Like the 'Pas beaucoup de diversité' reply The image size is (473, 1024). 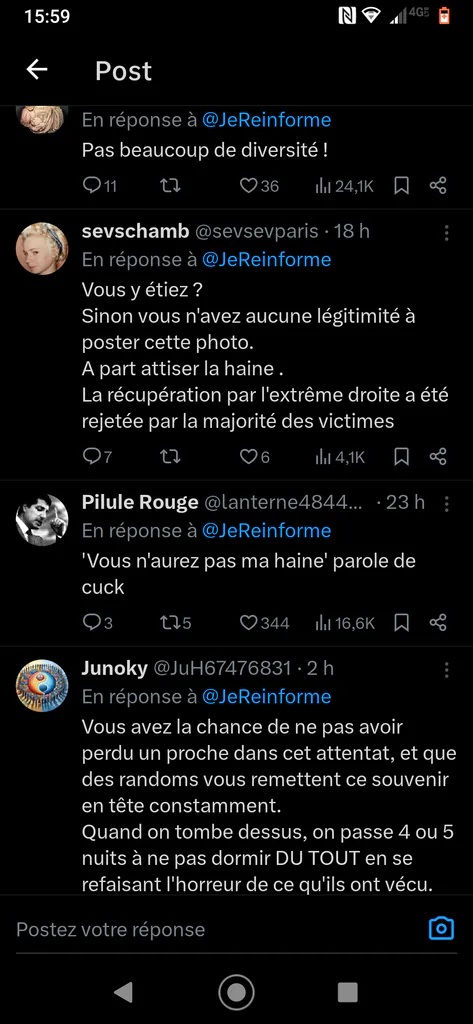(x=259, y=186)
